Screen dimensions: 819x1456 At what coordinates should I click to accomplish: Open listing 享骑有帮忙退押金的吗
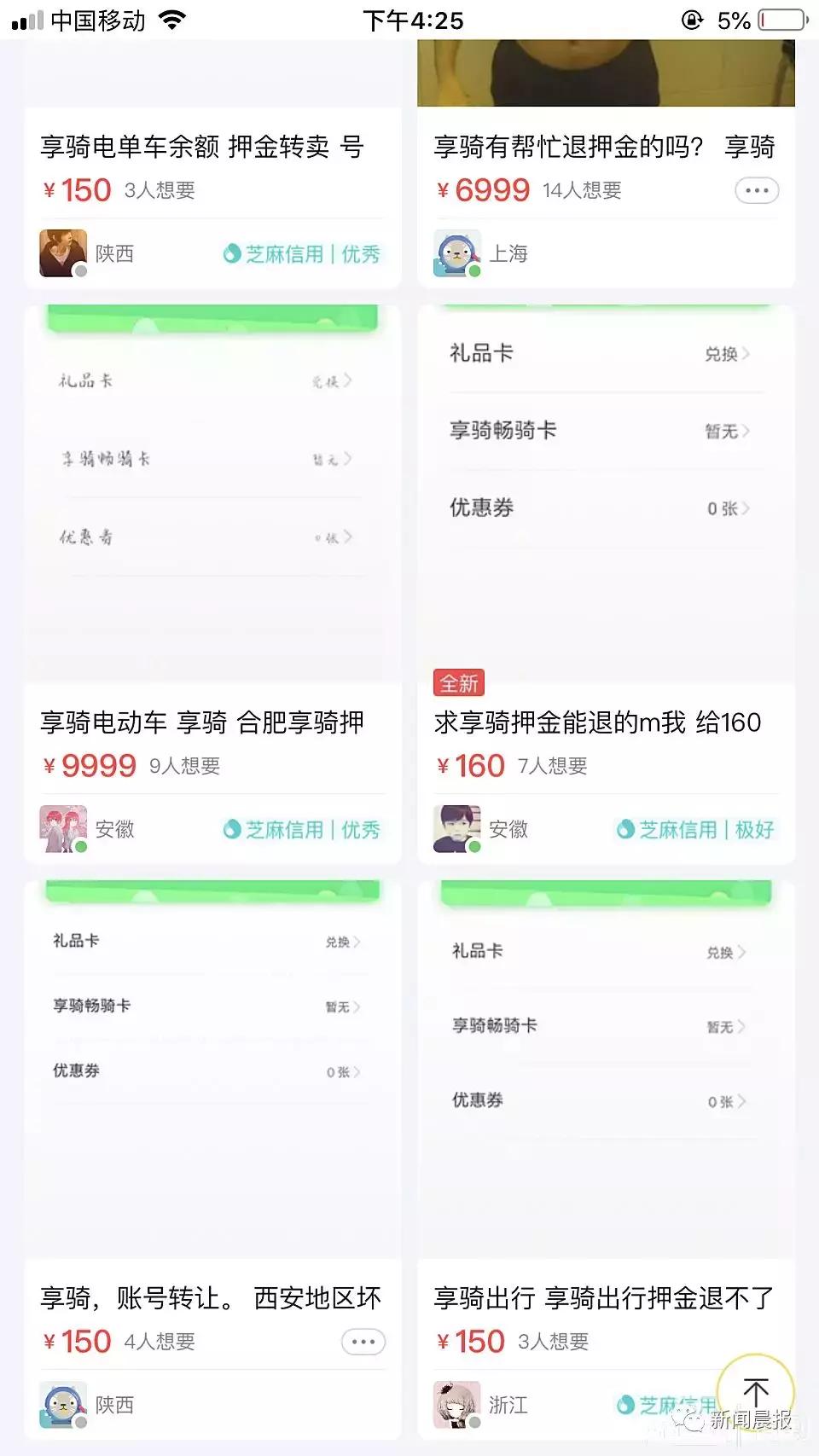(606, 147)
